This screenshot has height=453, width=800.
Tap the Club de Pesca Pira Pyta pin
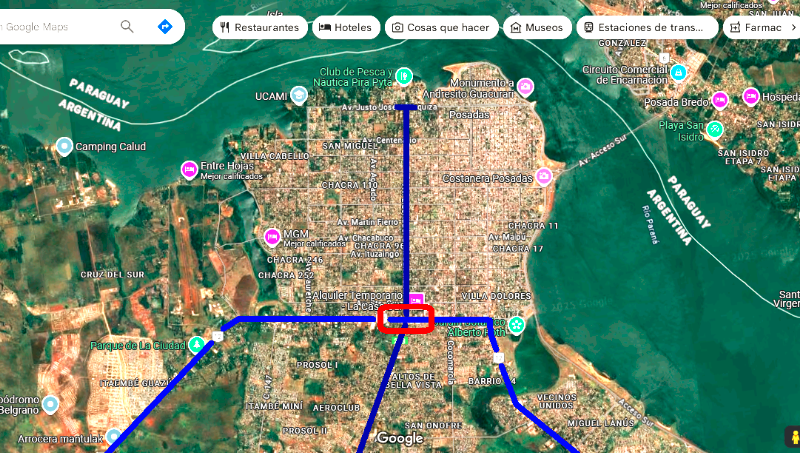tap(402, 75)
